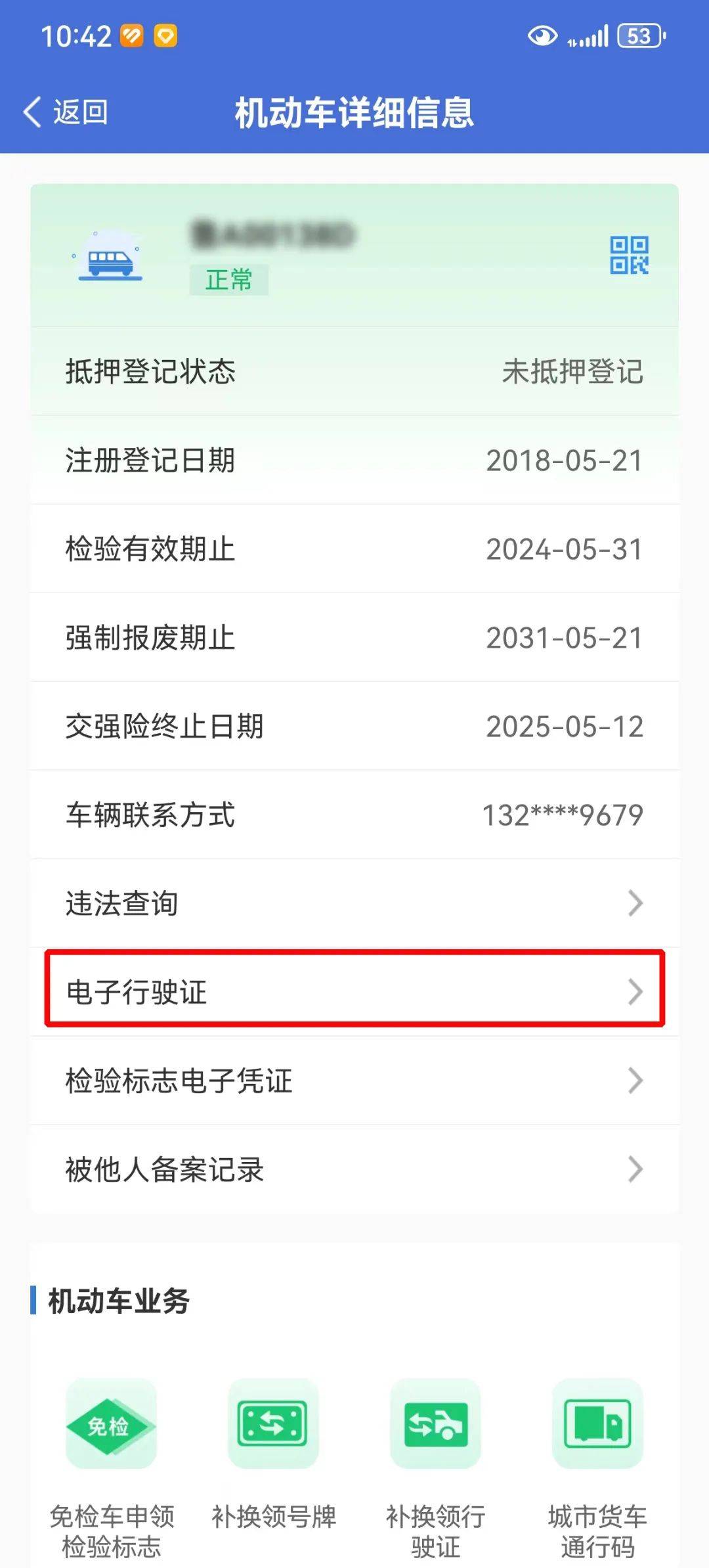Select the 免检车申领检验标志 service icon
The image size is (709, 1568).
click(x=112, y=1424)
